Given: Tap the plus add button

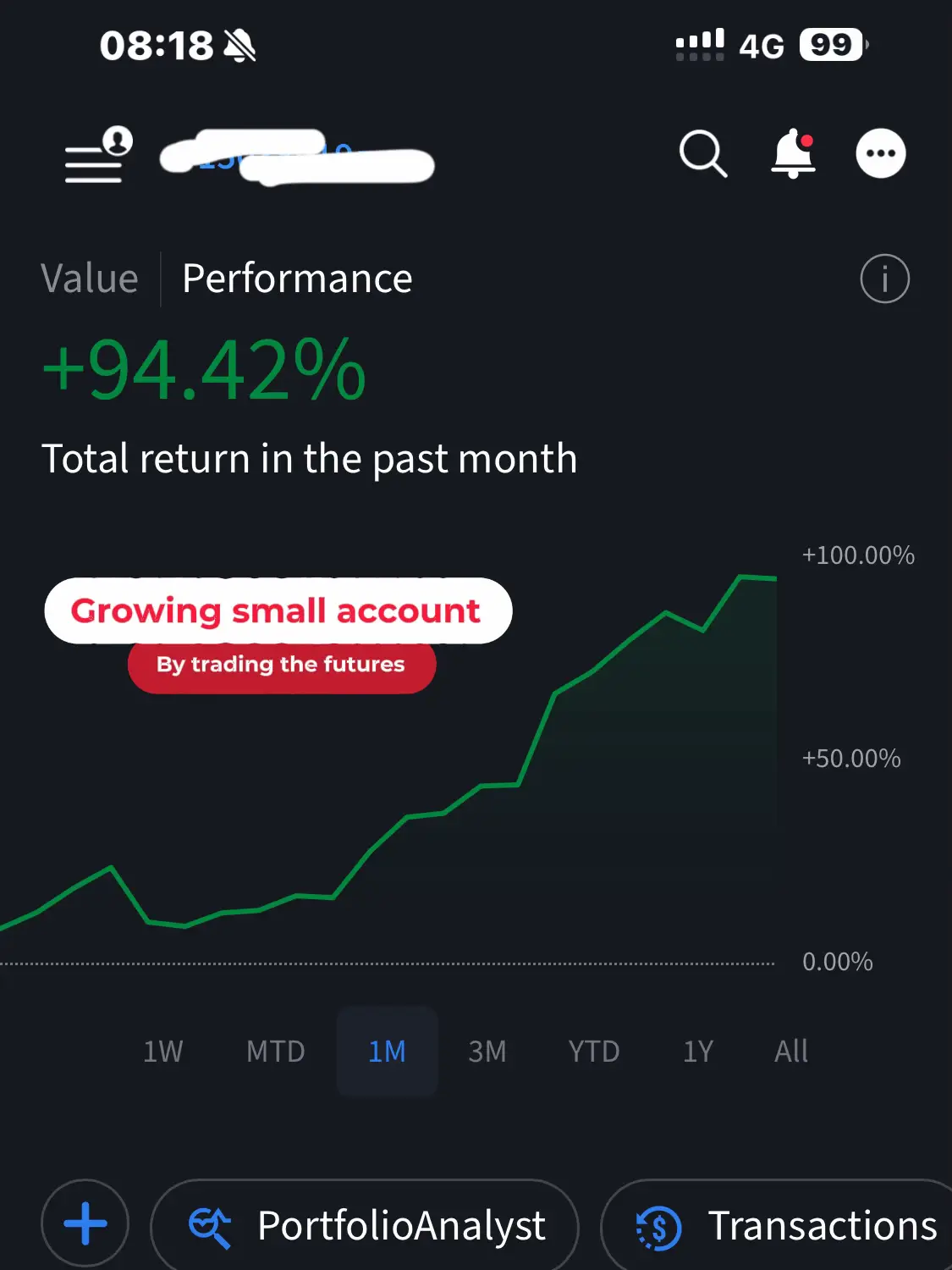Looking at the screenshot, I should [x=85, y=1224].
